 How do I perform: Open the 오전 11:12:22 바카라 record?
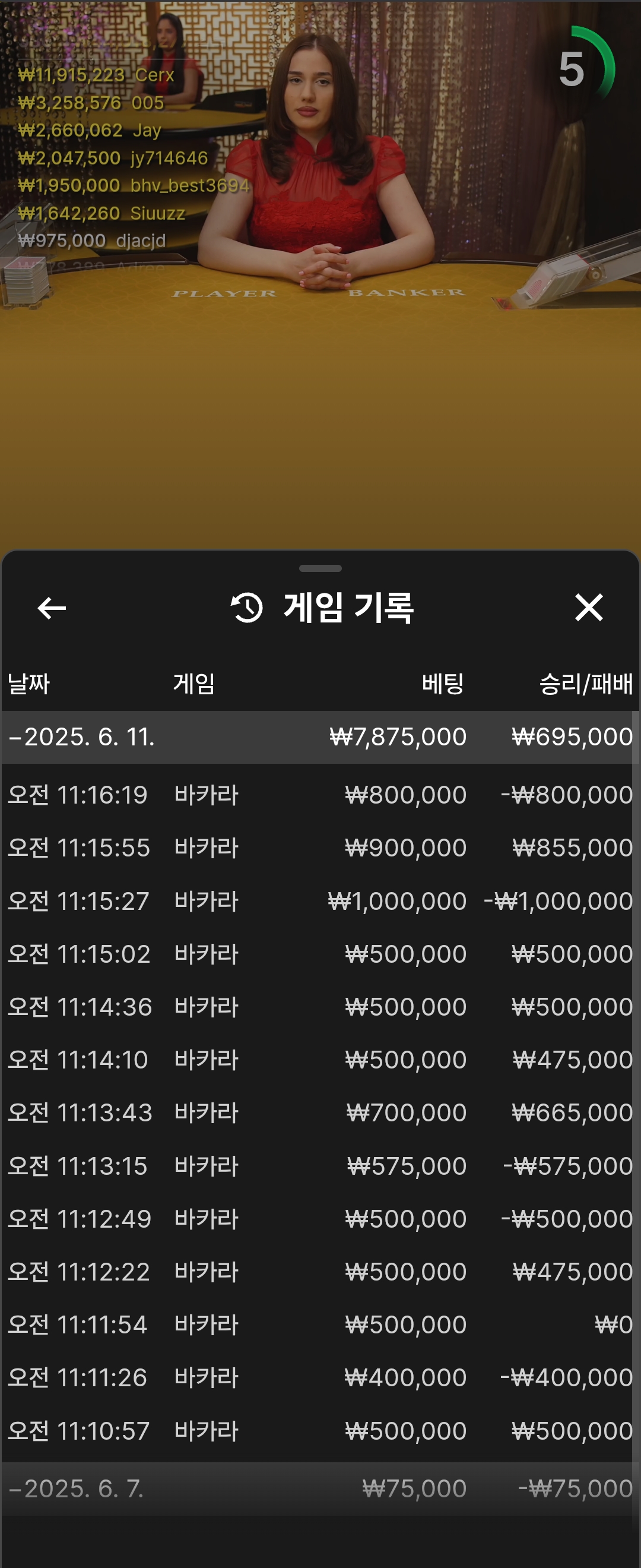pyautogui.click(x=320, y=1272)
